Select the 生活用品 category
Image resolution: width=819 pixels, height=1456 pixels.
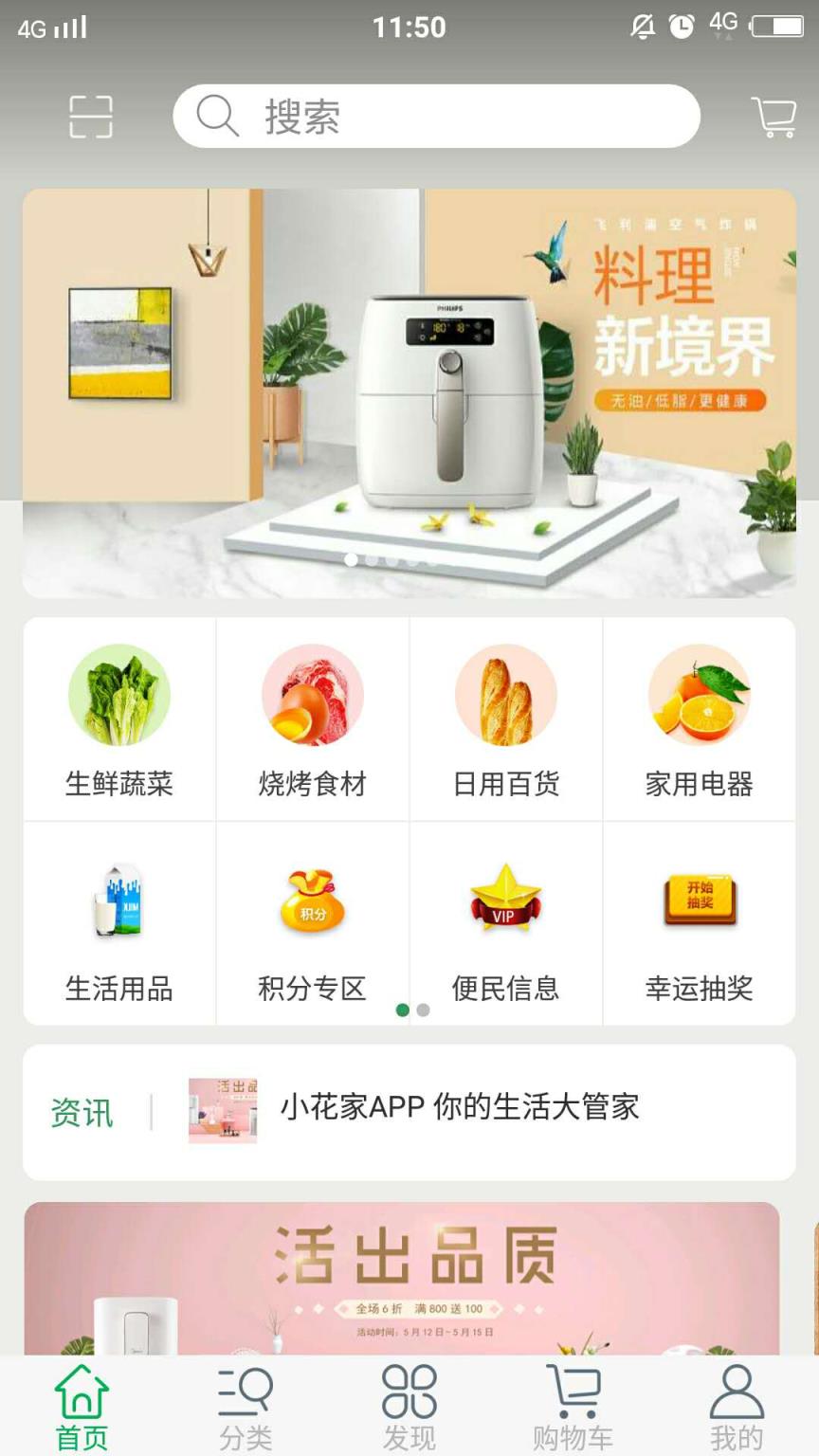tap(118, 924)
